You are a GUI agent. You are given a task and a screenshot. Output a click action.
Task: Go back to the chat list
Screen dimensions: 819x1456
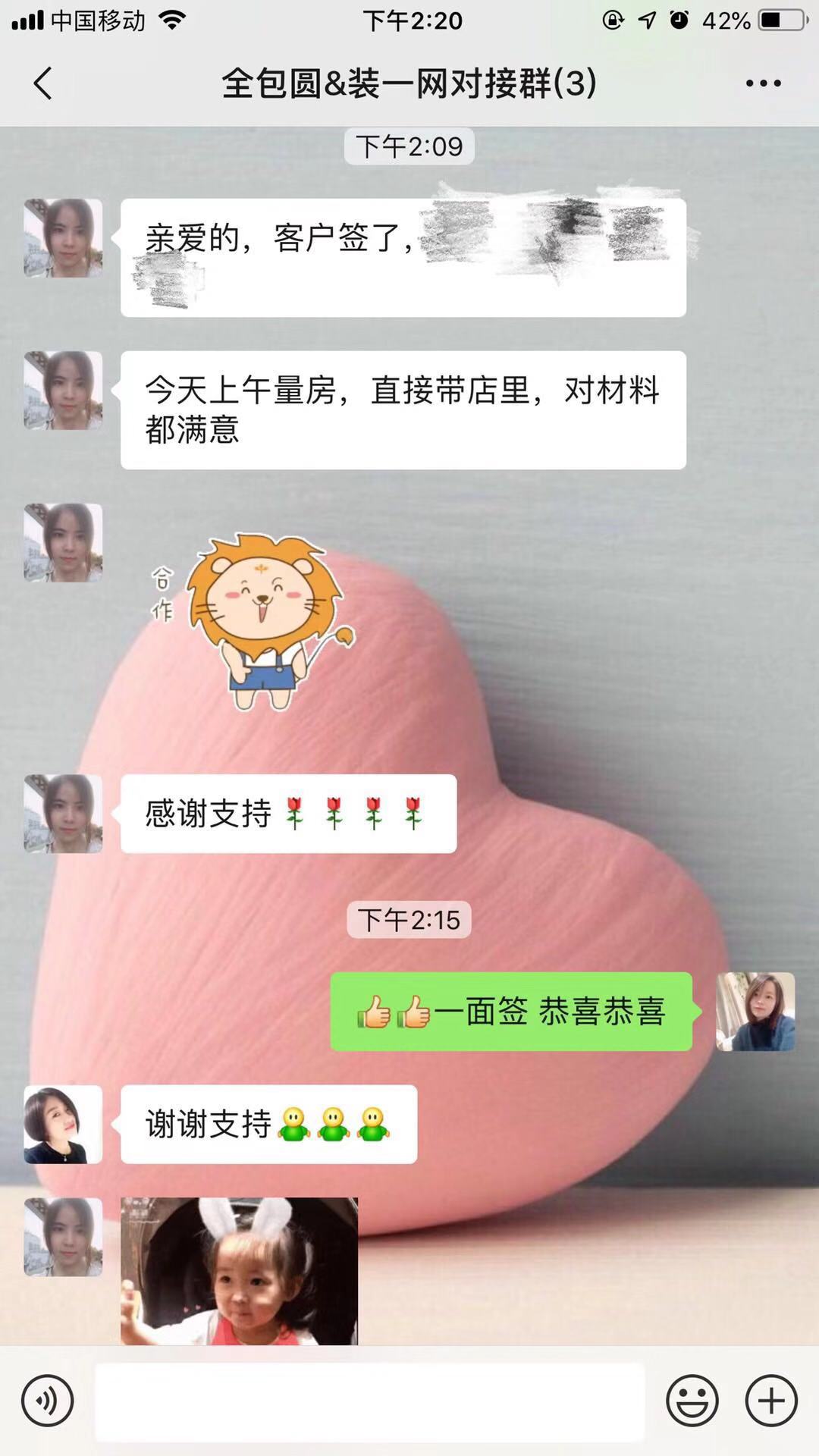[x=43, y=83]
